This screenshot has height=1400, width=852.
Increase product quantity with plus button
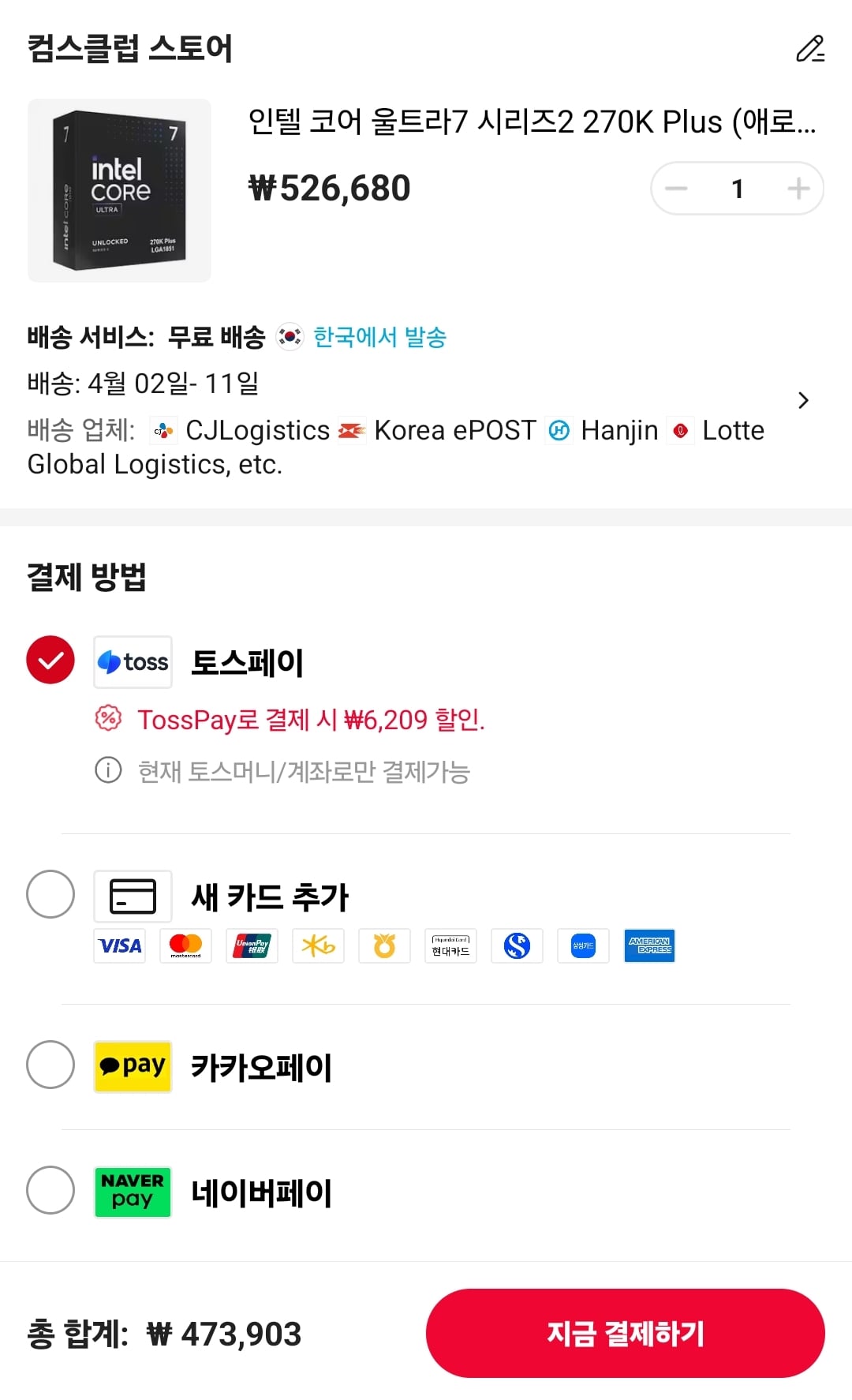[798, 188]
